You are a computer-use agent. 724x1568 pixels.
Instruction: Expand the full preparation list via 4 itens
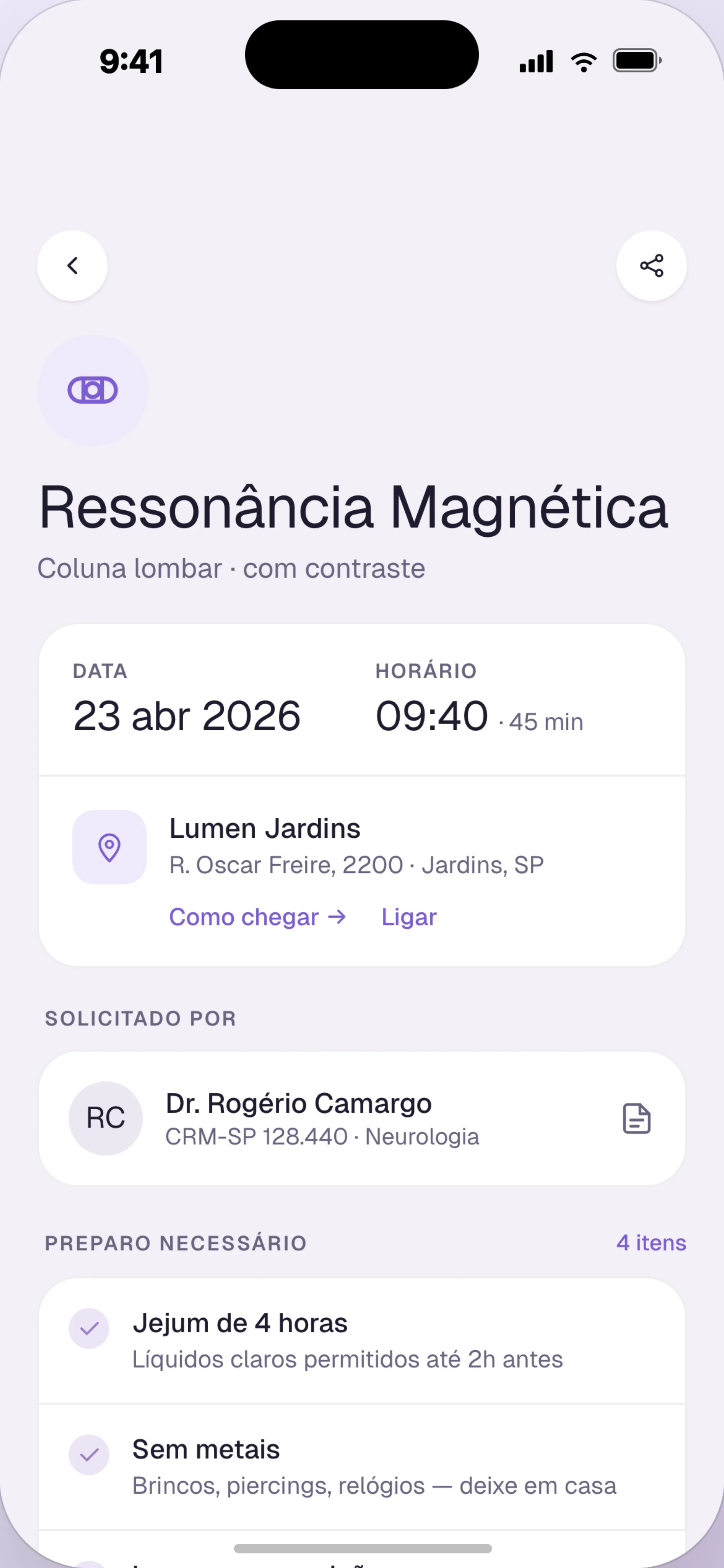(x=651, y=1243)
